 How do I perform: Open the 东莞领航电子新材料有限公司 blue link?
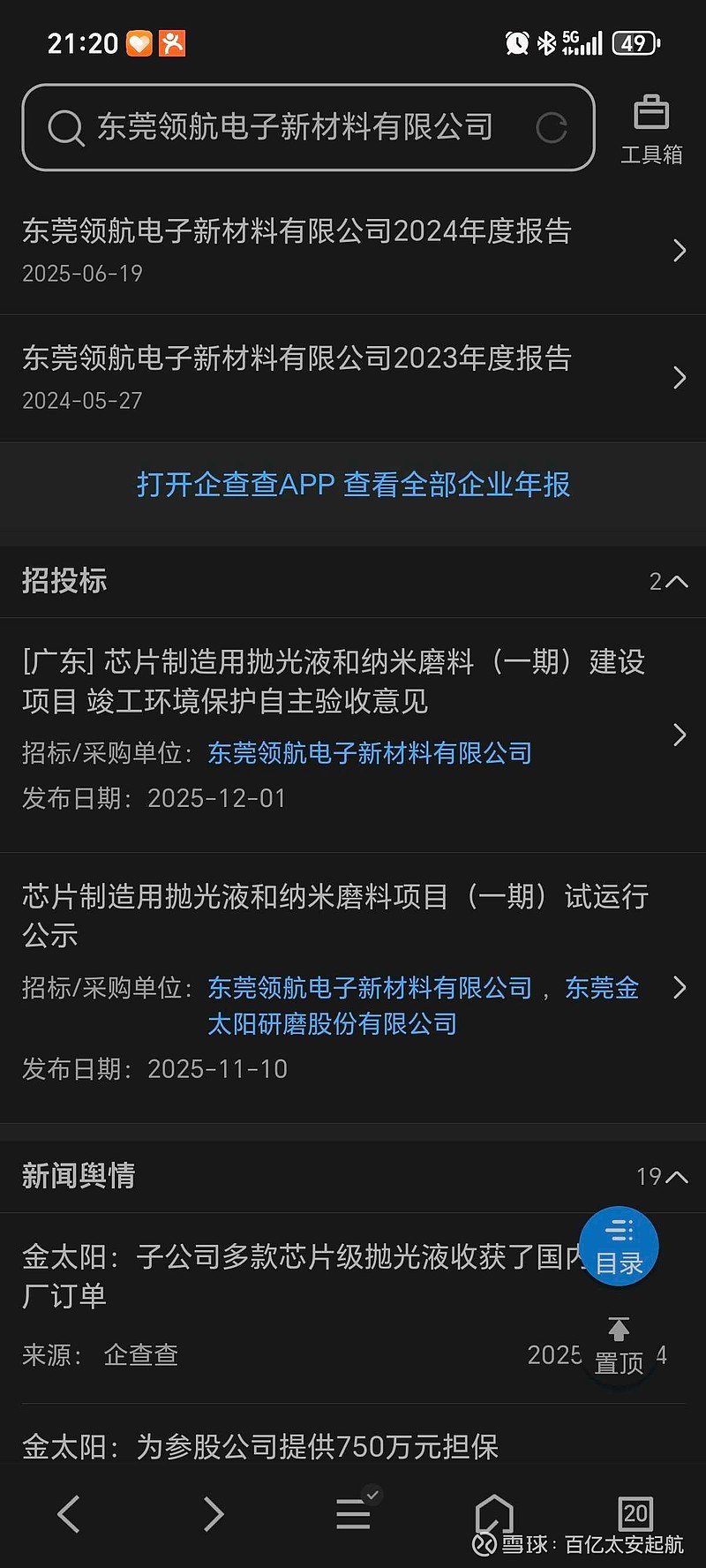369,752
